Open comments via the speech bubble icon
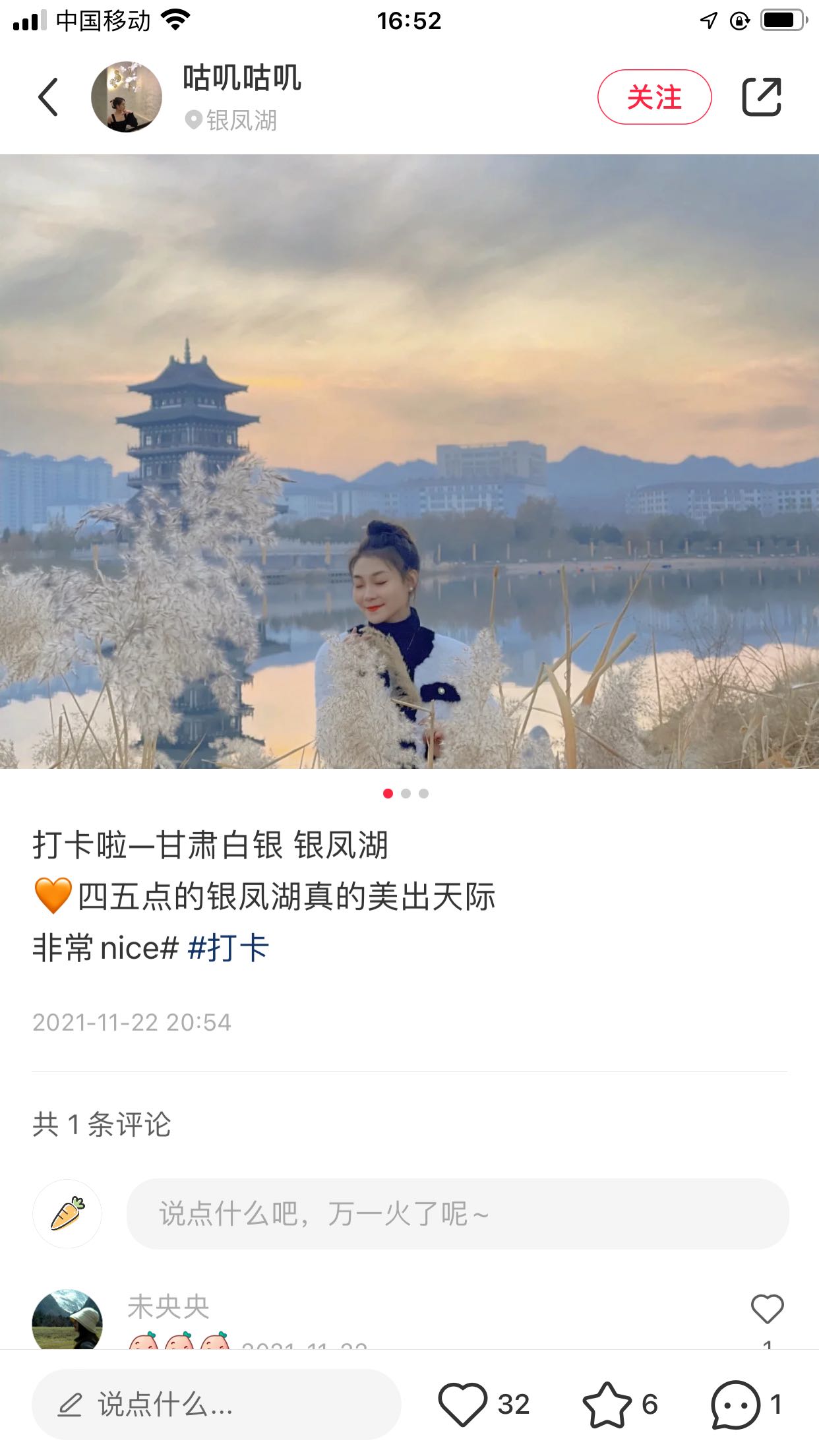 (x=735, y=1405)
